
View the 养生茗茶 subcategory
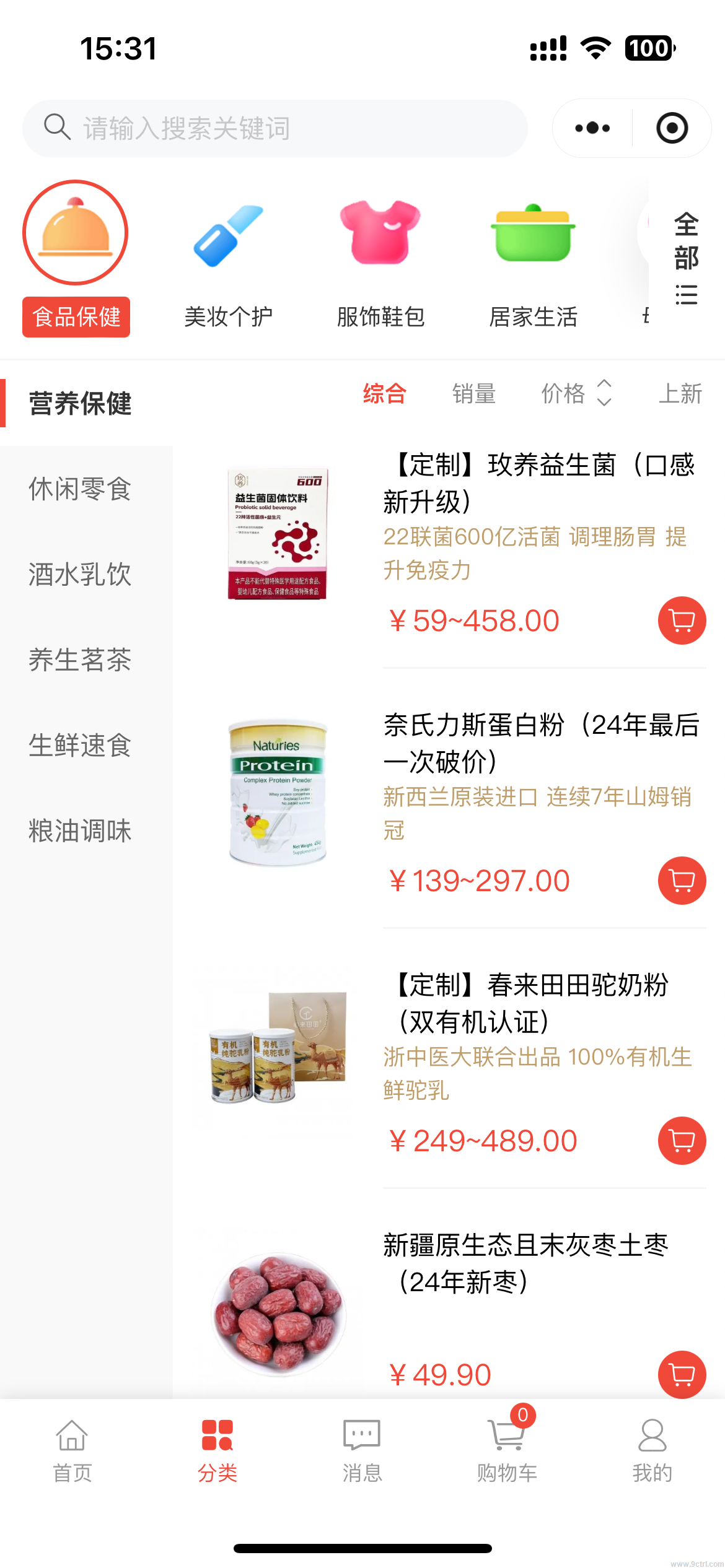[x=80, y=660]
